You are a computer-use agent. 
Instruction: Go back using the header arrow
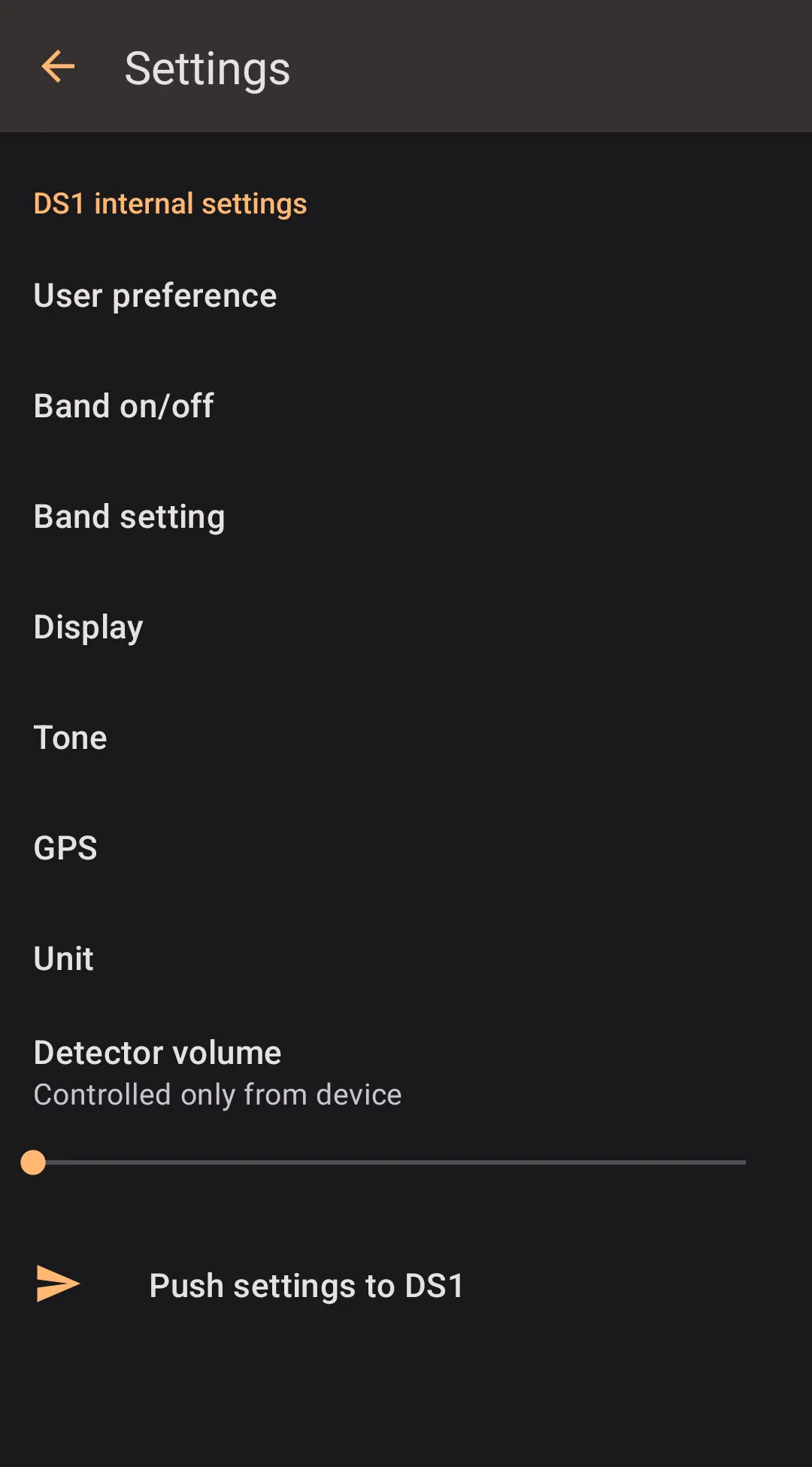58,67
